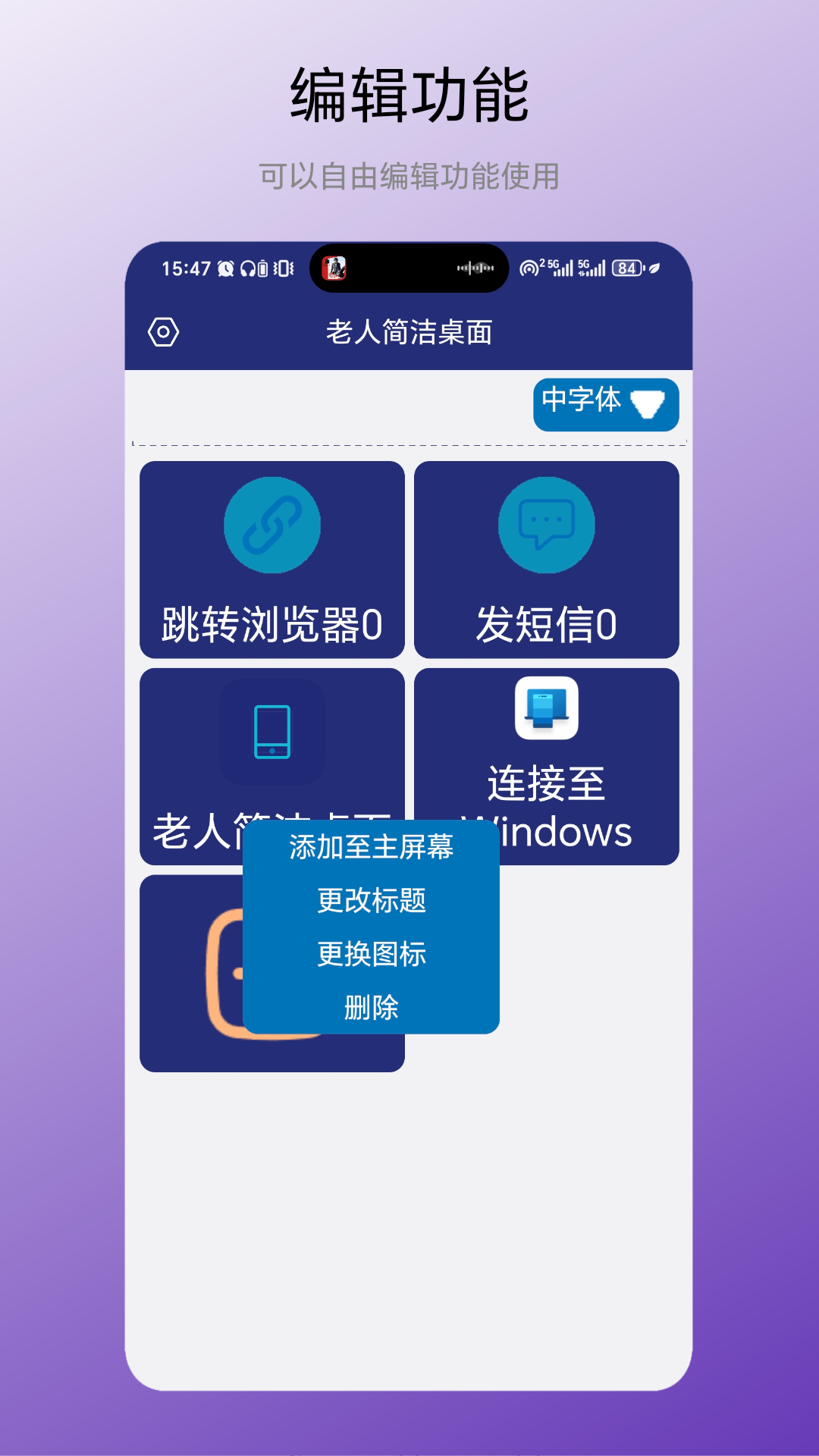Click the headphones icon in the status bar
The height and width of the screenshot is (1456, 819).
tap(248, 268)
